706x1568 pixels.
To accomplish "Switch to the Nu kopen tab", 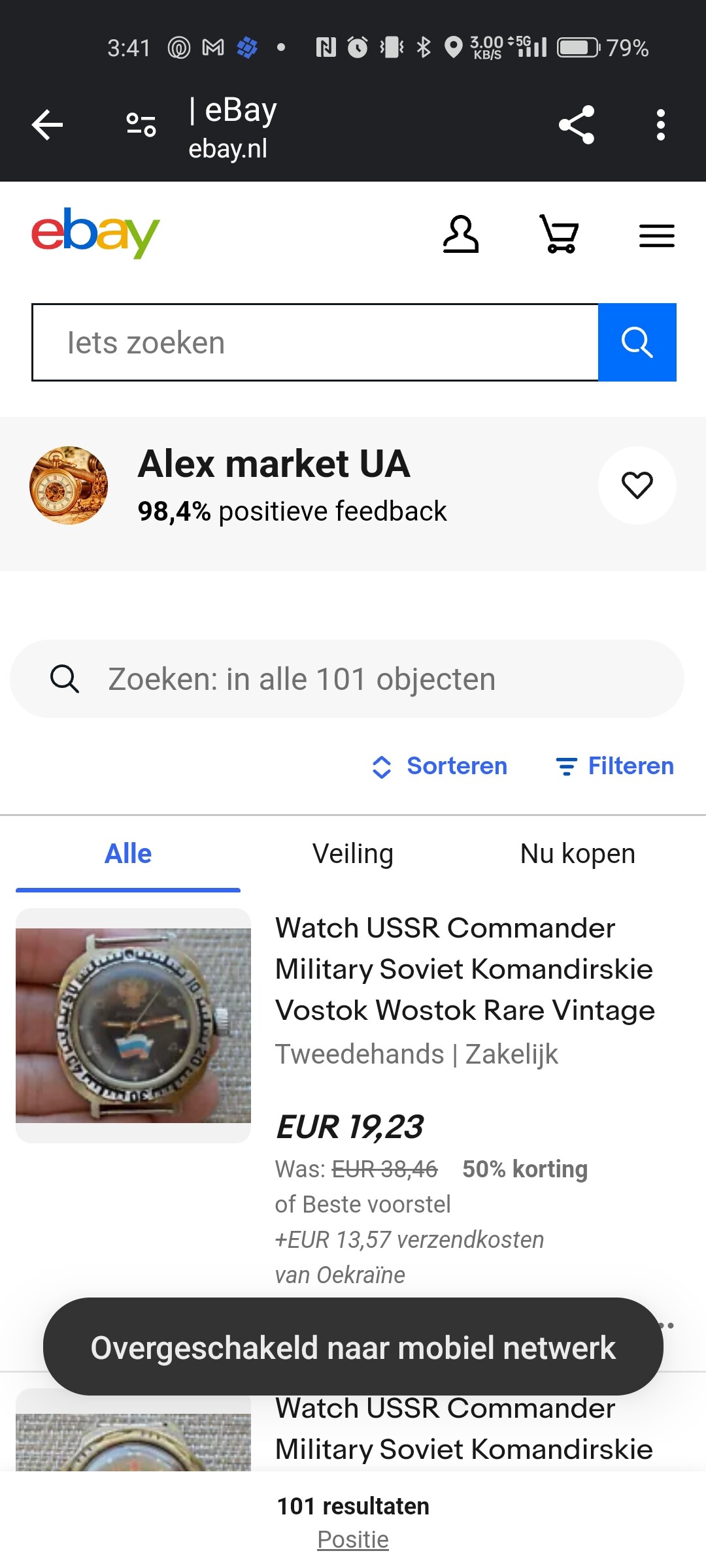I will [578, 854].
